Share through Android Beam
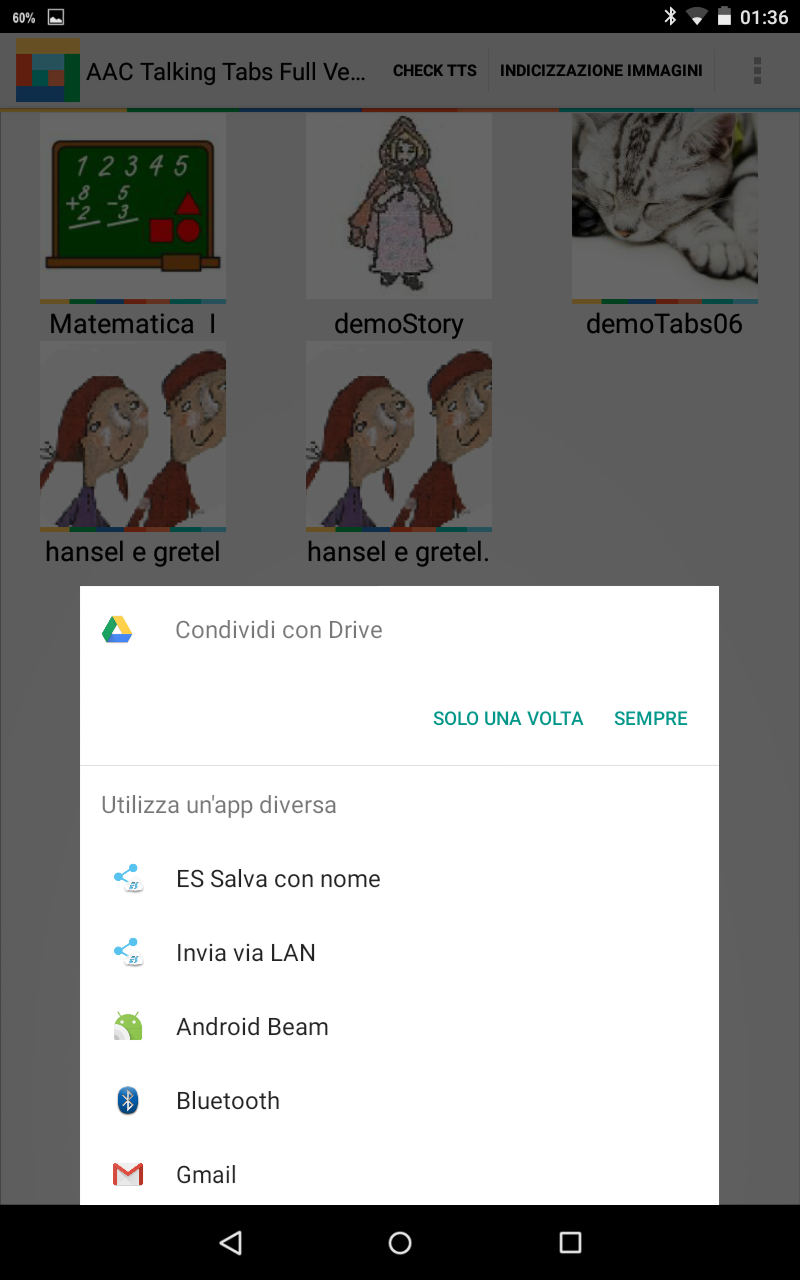Screen dimensions: 800x1280 252,1027
